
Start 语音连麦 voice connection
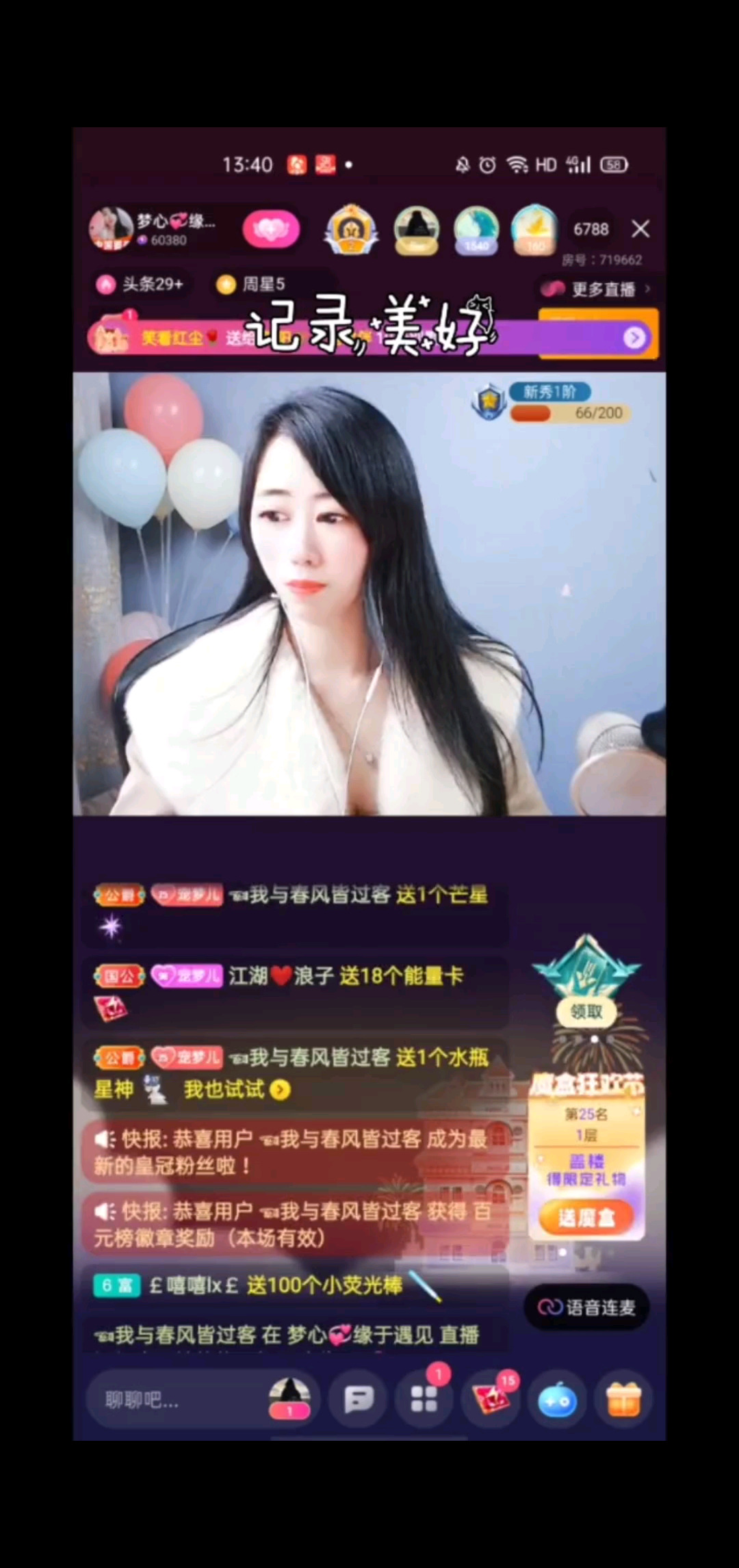(586, 1307)
